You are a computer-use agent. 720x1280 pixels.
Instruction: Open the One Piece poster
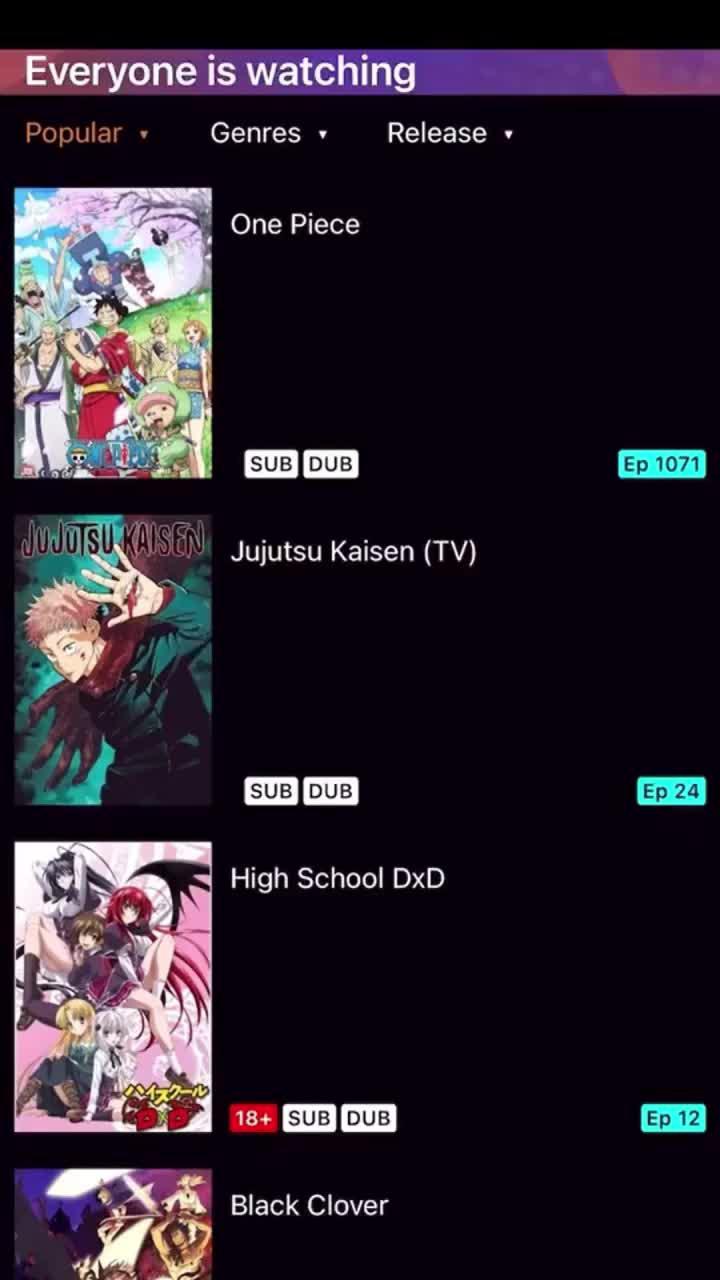(x=113, y=333)
